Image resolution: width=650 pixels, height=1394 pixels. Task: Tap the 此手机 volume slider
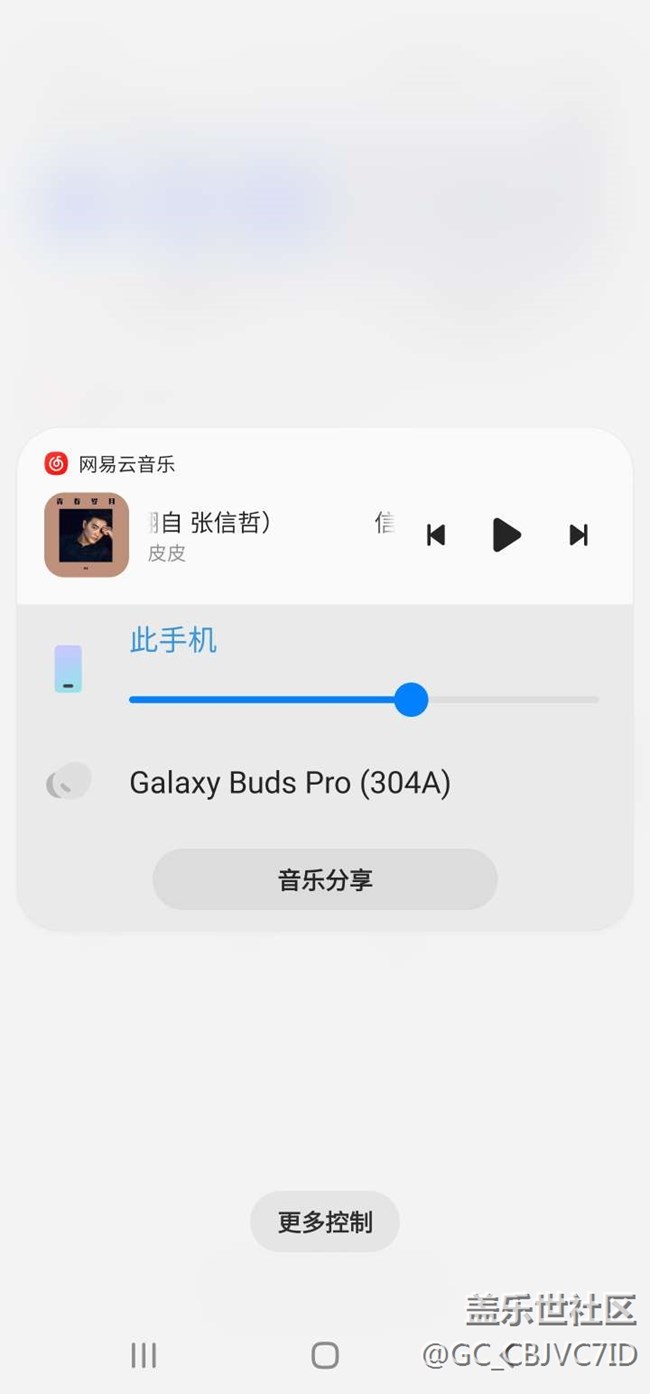coord(410,700)
